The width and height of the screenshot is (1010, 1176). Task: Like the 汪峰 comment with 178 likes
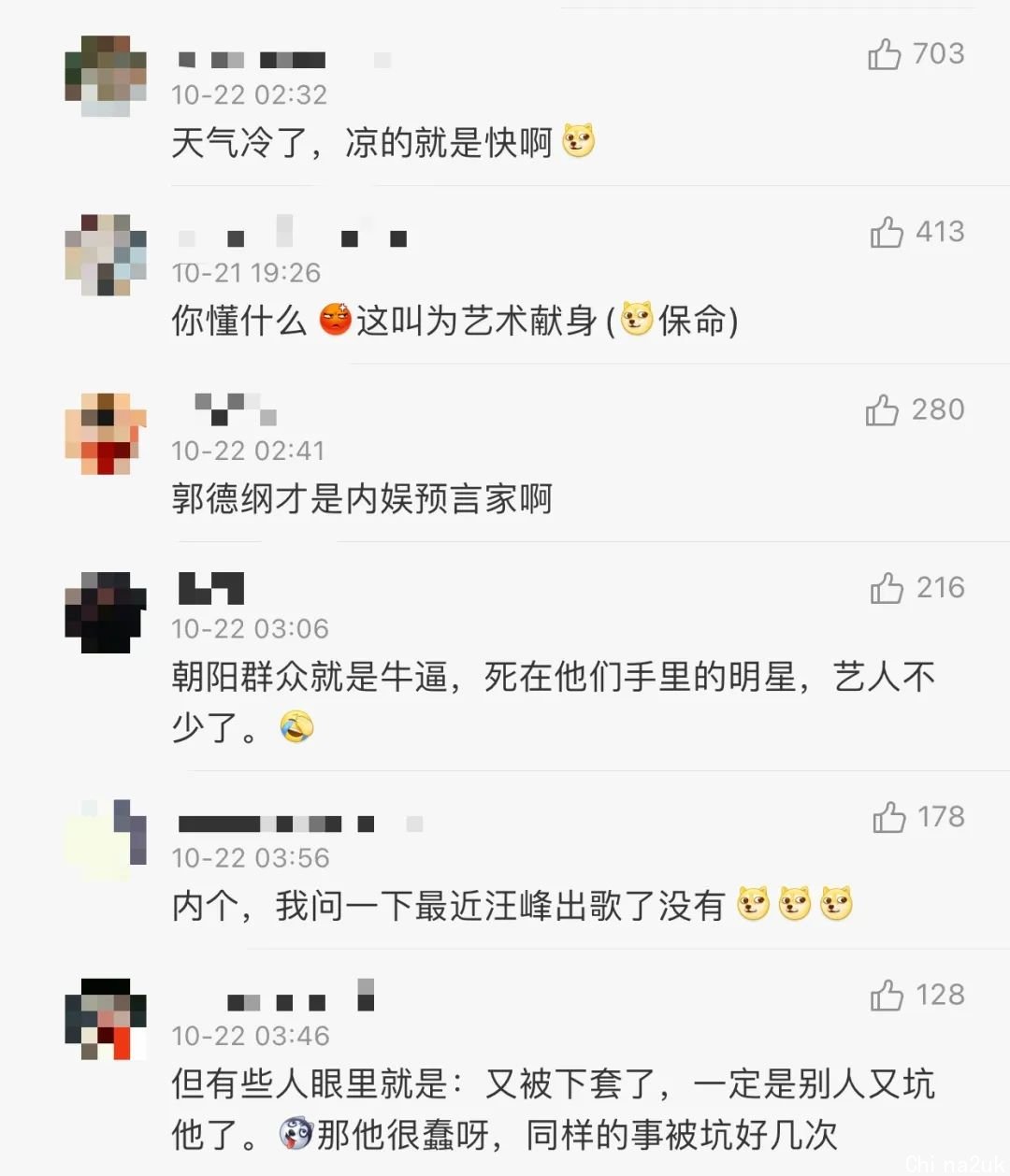pos(888,817)
